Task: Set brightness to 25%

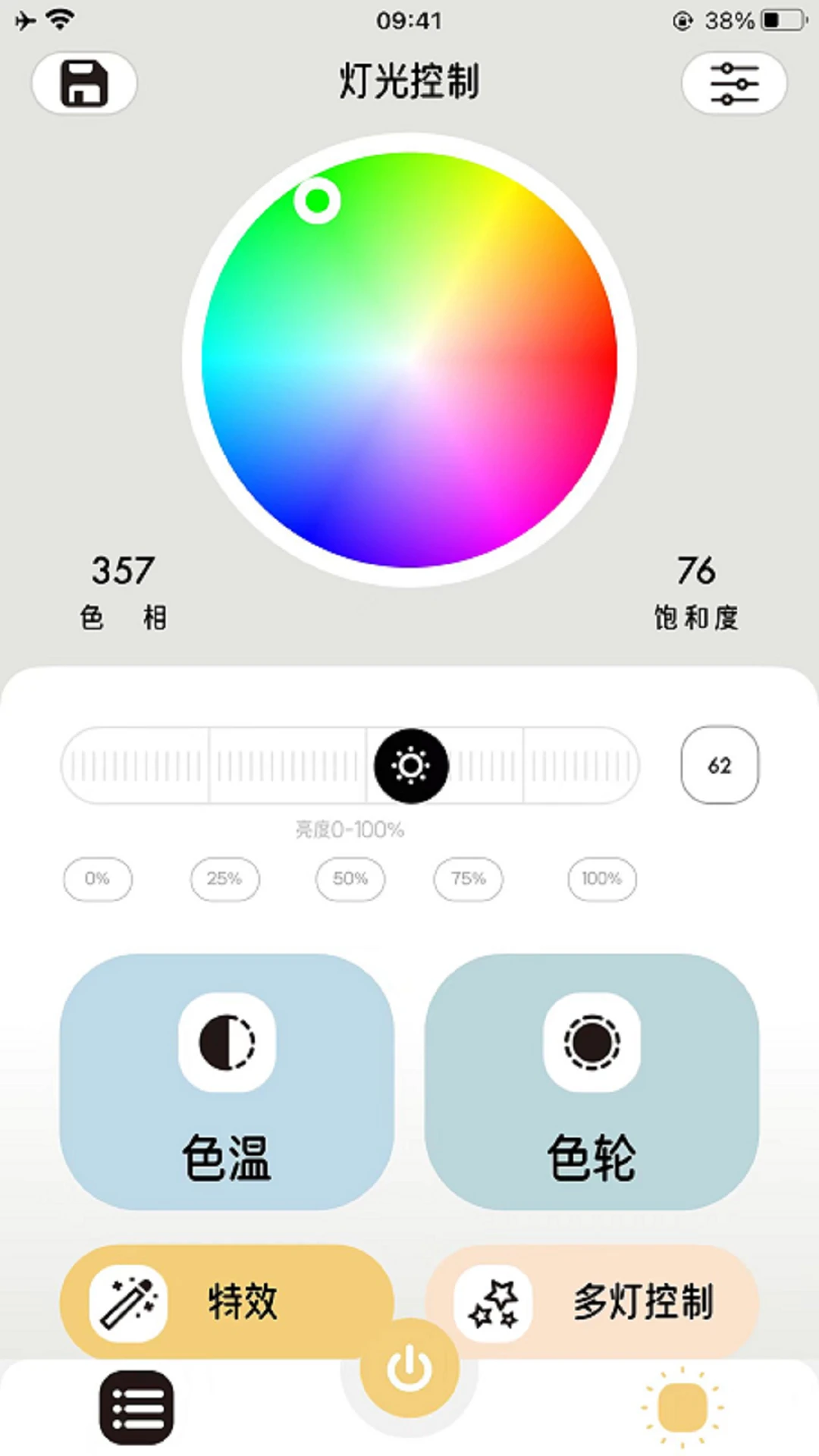Action: point(224,879)
